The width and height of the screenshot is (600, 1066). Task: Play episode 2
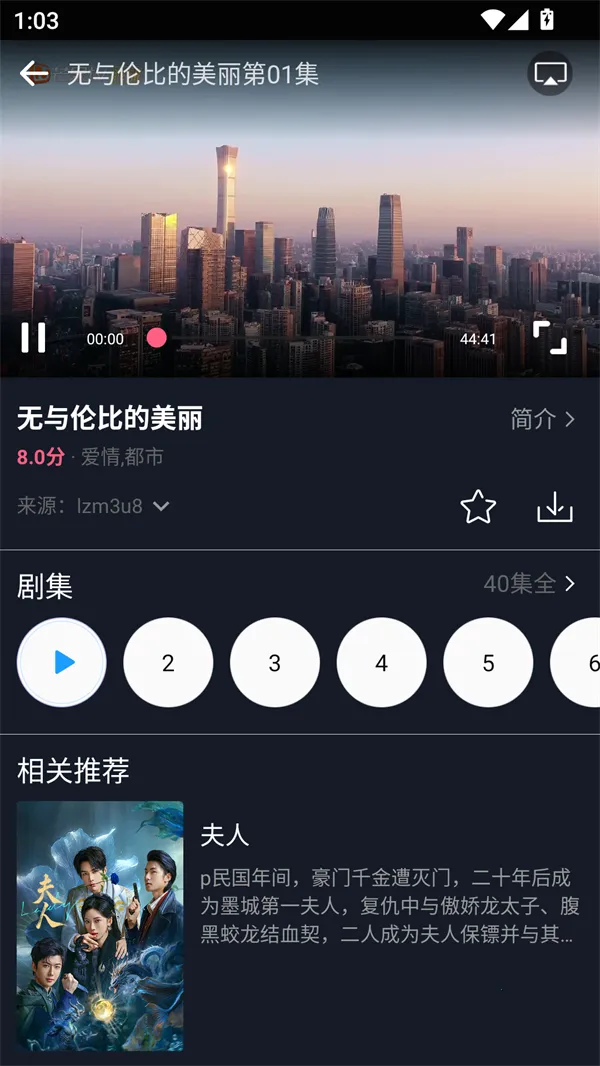coord(168,662)
